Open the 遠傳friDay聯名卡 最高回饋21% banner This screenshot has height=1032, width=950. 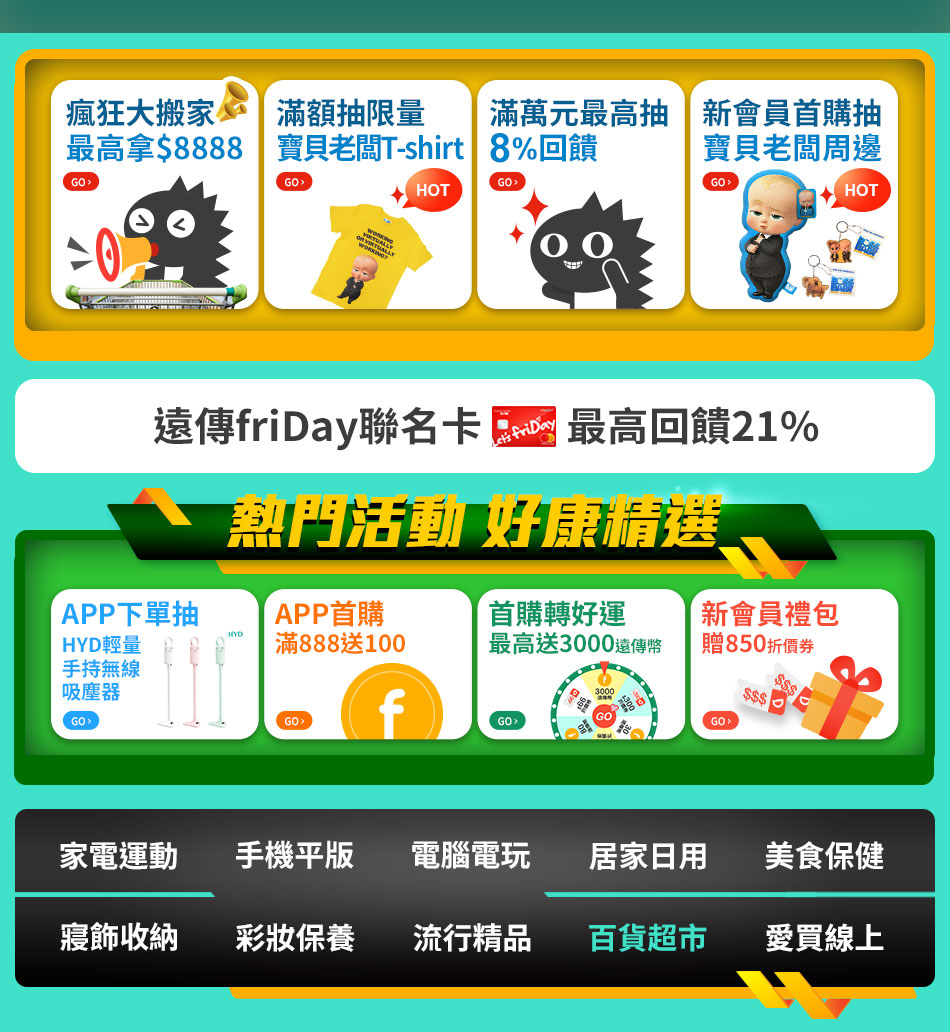(x=475, y=427)
